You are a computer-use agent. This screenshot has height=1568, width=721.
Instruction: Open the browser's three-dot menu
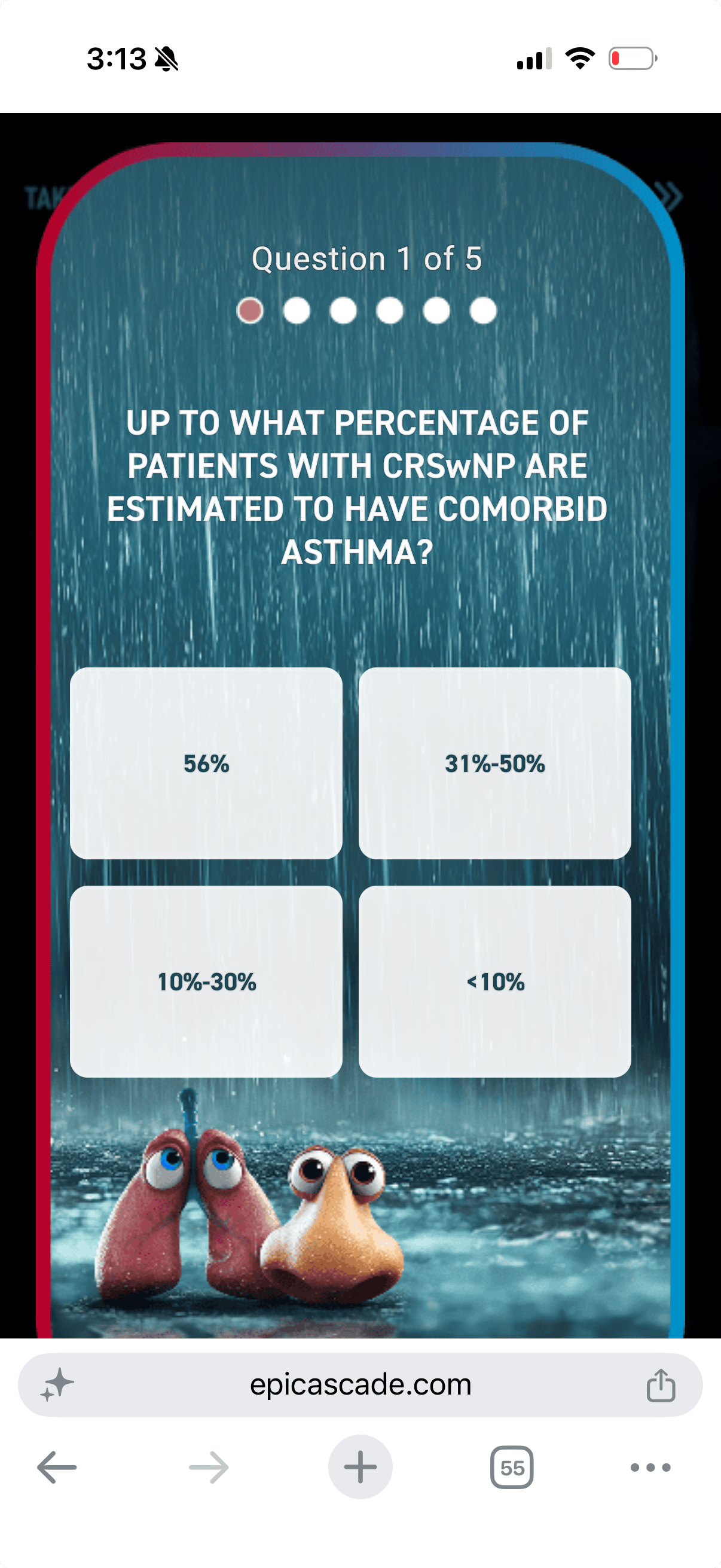coord(650,1468)
